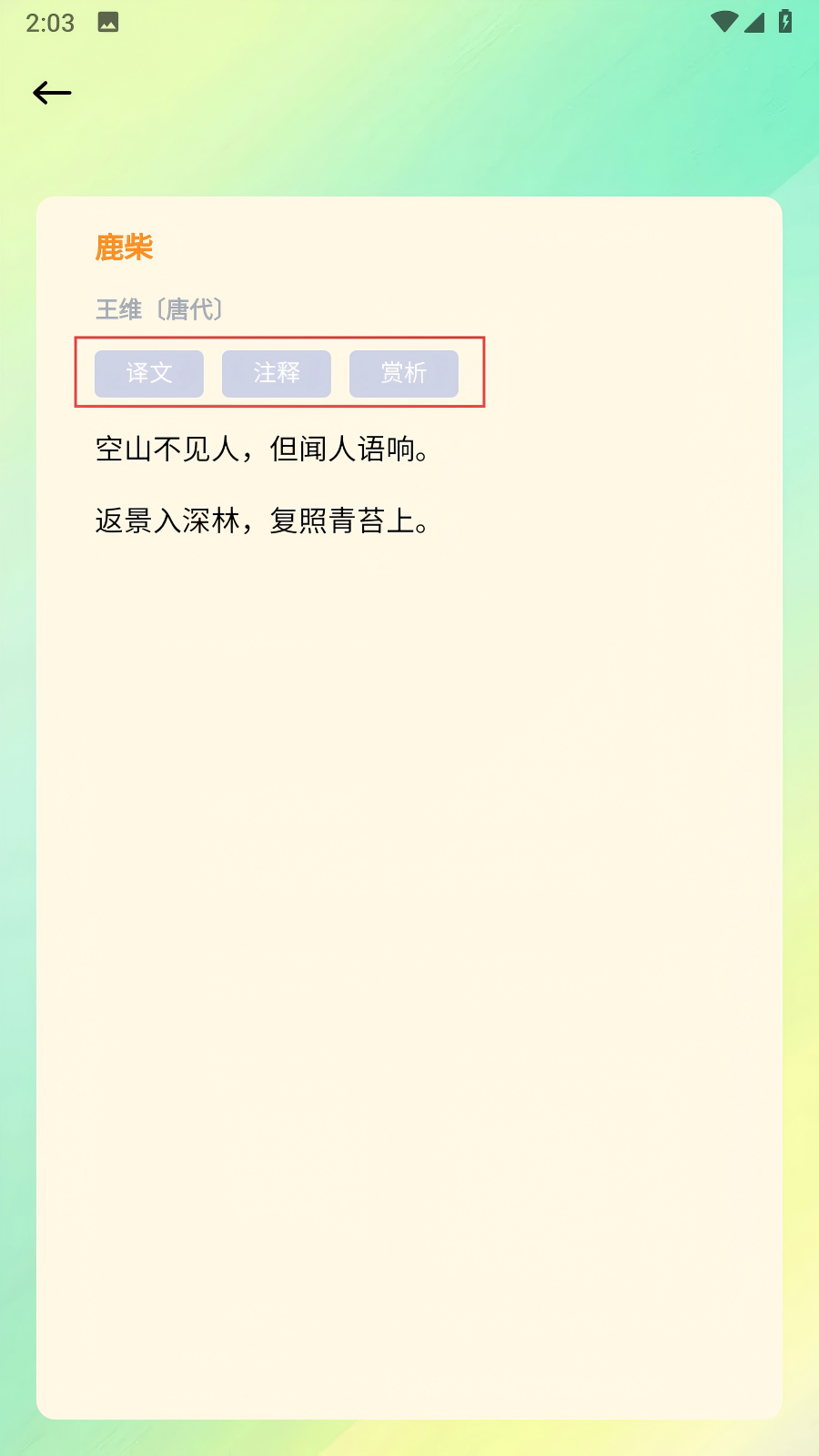819x1456 pixels.
Task: Open the 译文 translation section
Action: pyautogui.click(x=149, y=373)
